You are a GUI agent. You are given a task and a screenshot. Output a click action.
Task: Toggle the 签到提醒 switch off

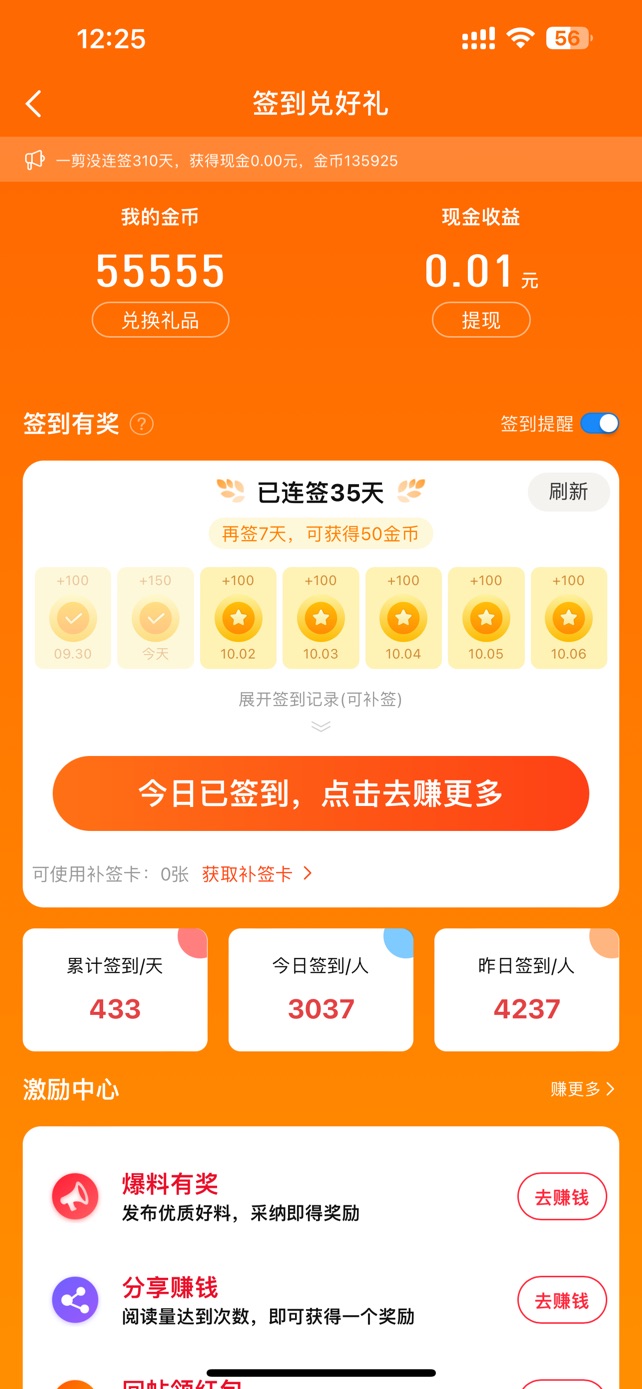(600, 423)
